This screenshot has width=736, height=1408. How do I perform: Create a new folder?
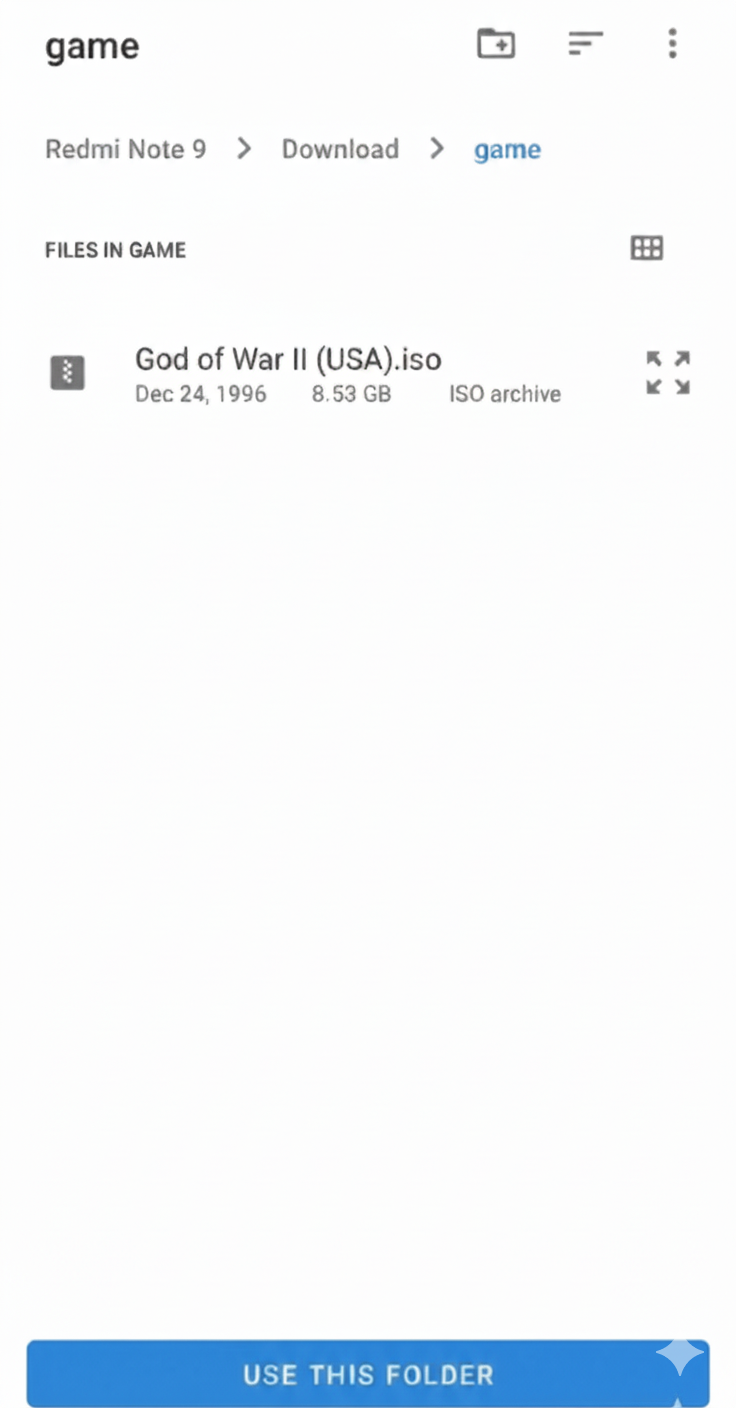coord(496,44)
